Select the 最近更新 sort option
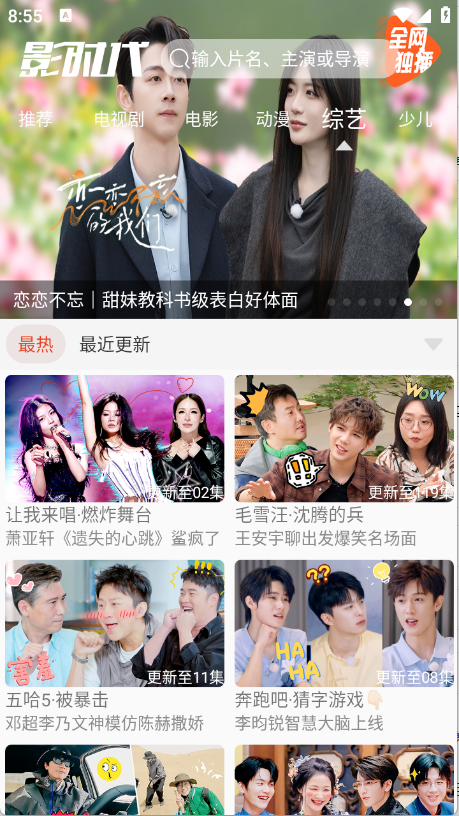This screenshot has height=816, width=459. 114,345
